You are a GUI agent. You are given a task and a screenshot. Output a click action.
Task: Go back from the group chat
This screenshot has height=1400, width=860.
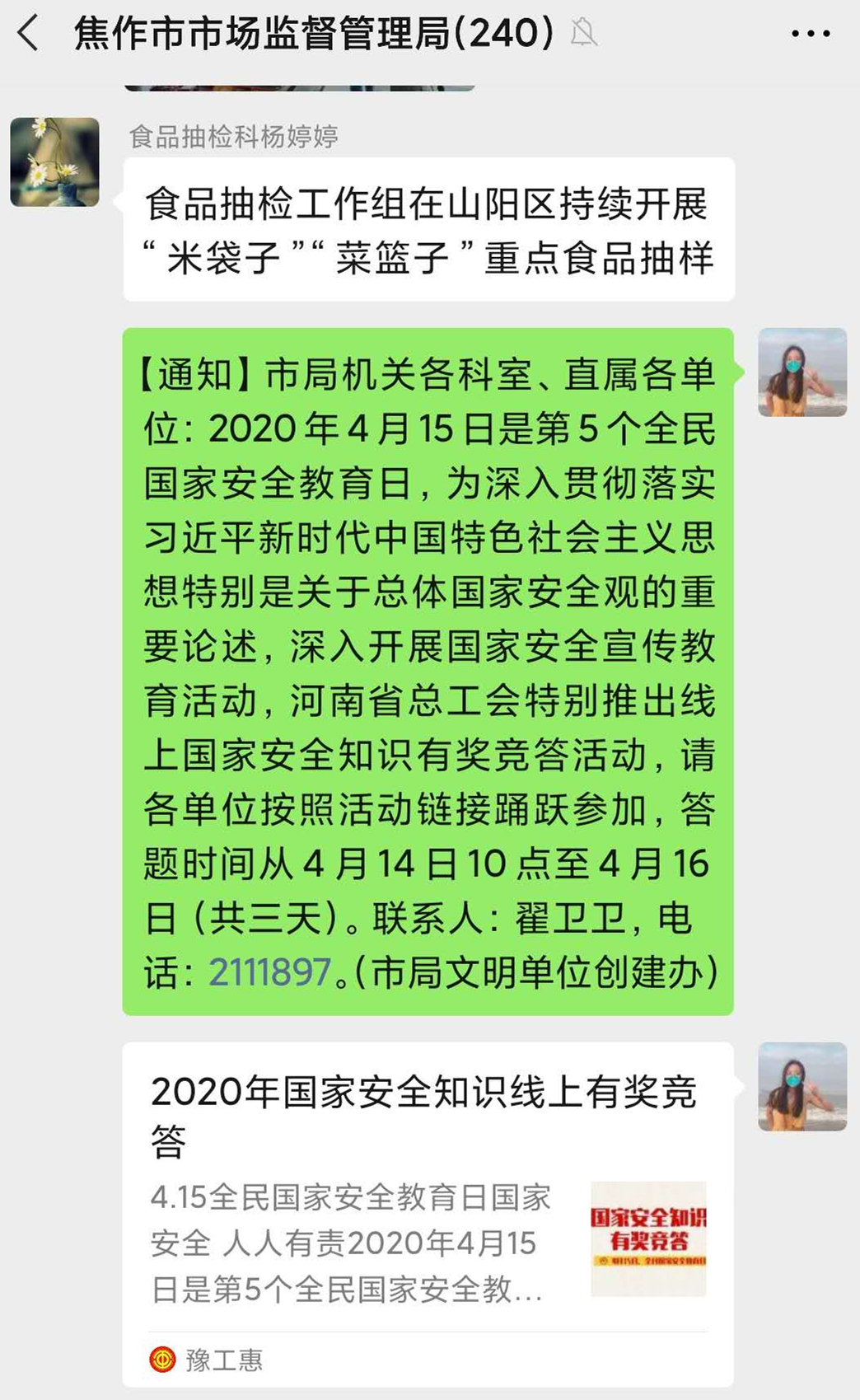click(x=28, y=35)
